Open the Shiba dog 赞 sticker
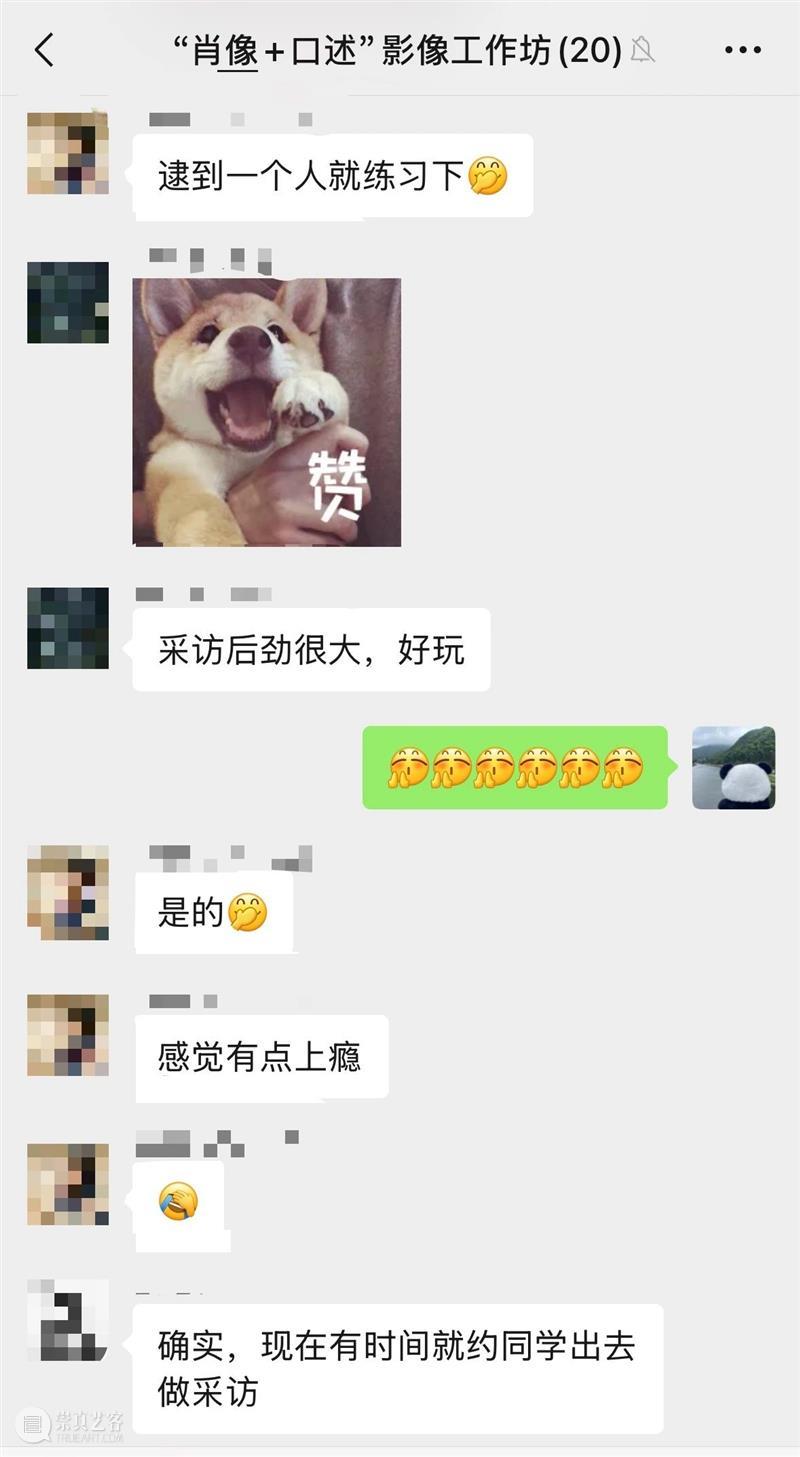This screenshot has height=1457, width=800. click(267, 412)
